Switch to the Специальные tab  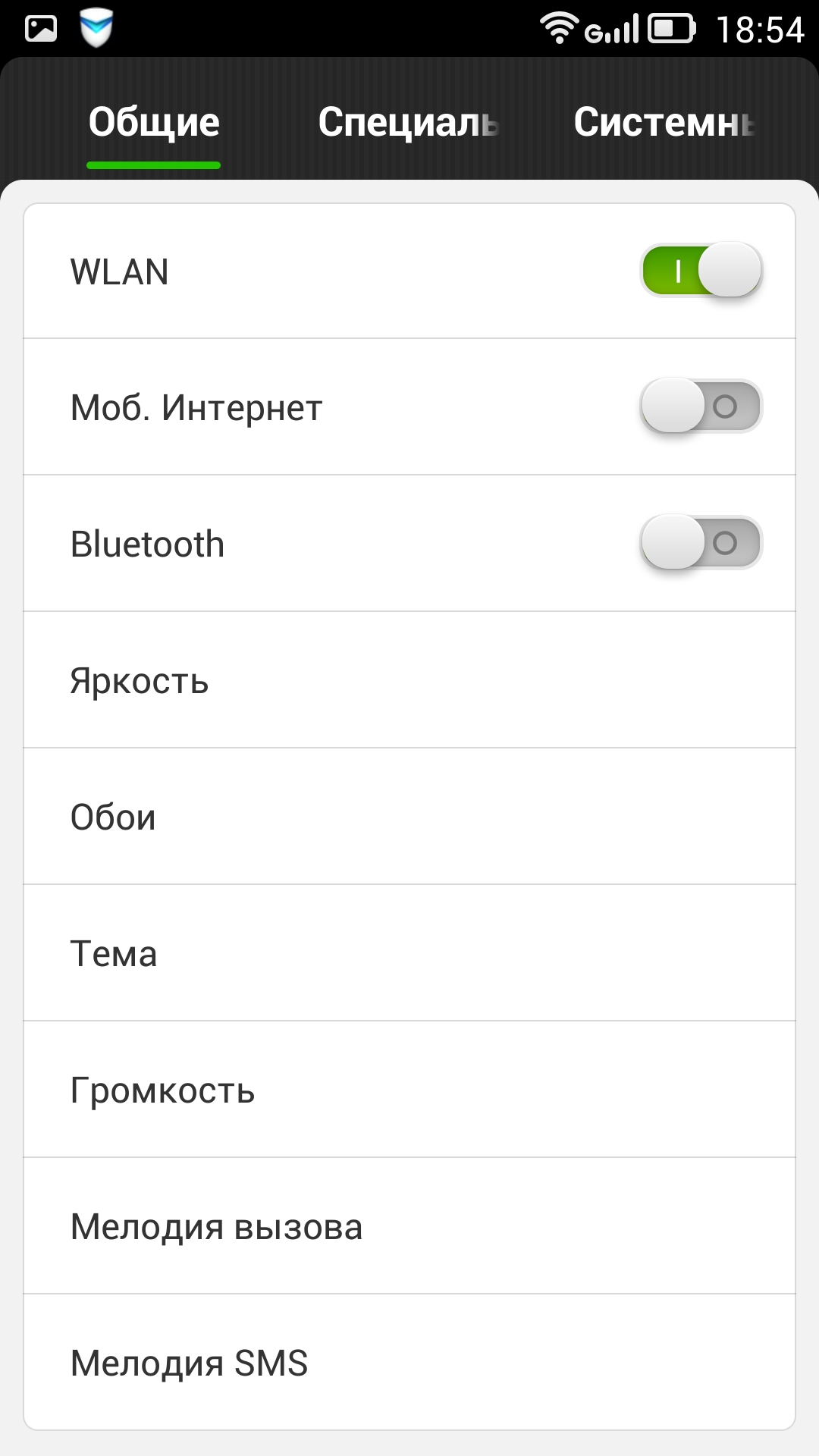click(x=408, y=122)
